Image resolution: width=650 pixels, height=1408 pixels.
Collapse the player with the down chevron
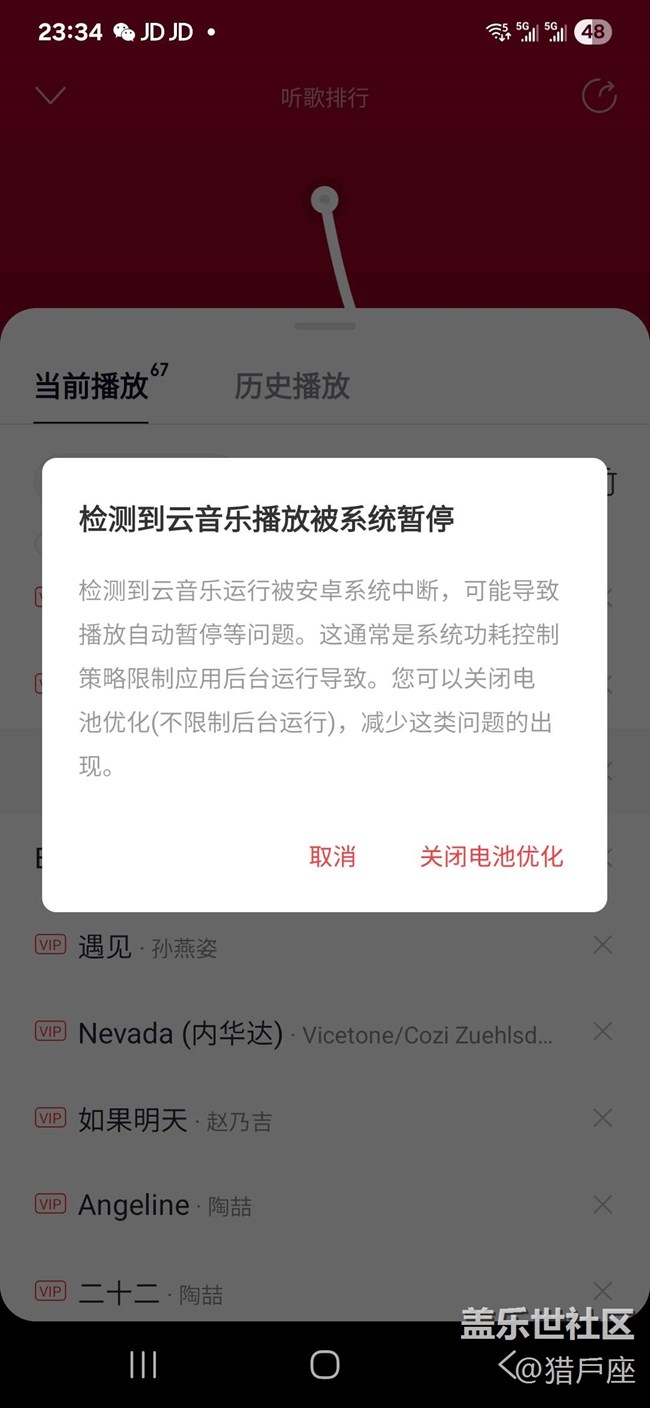coord(50,96)
